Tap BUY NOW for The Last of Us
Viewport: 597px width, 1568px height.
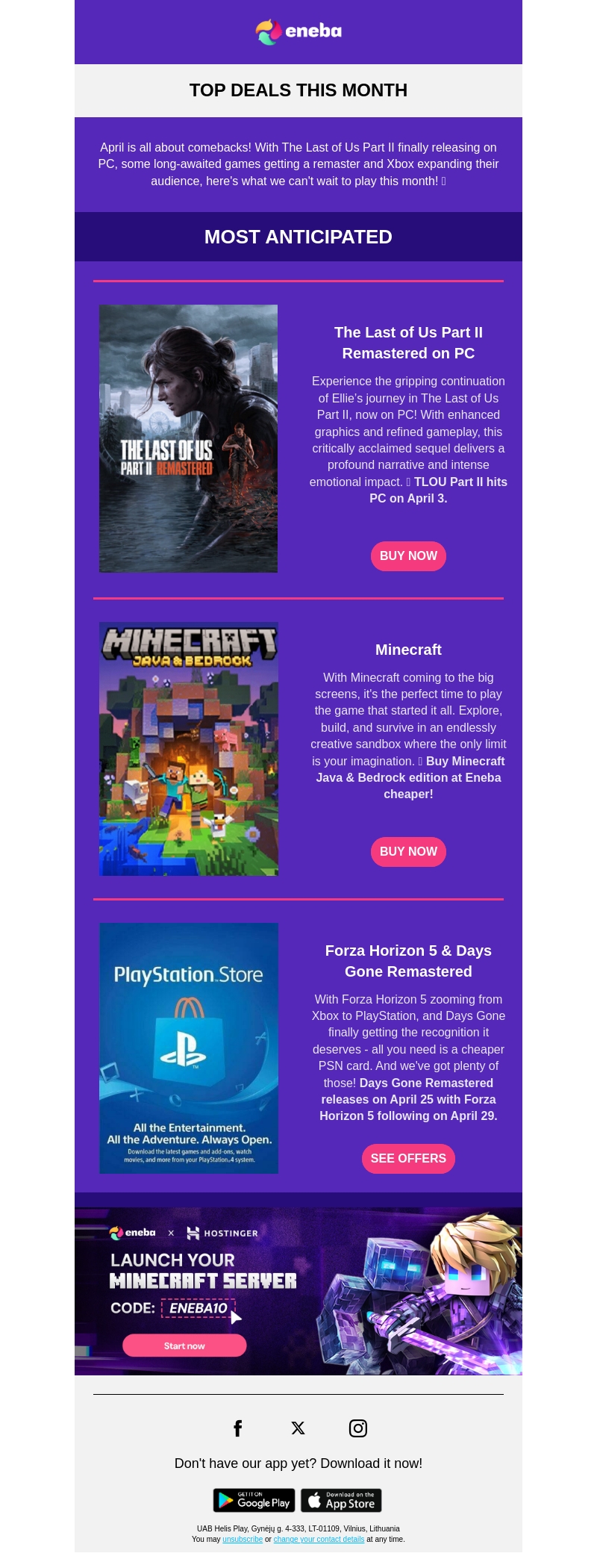click(408, 556)
